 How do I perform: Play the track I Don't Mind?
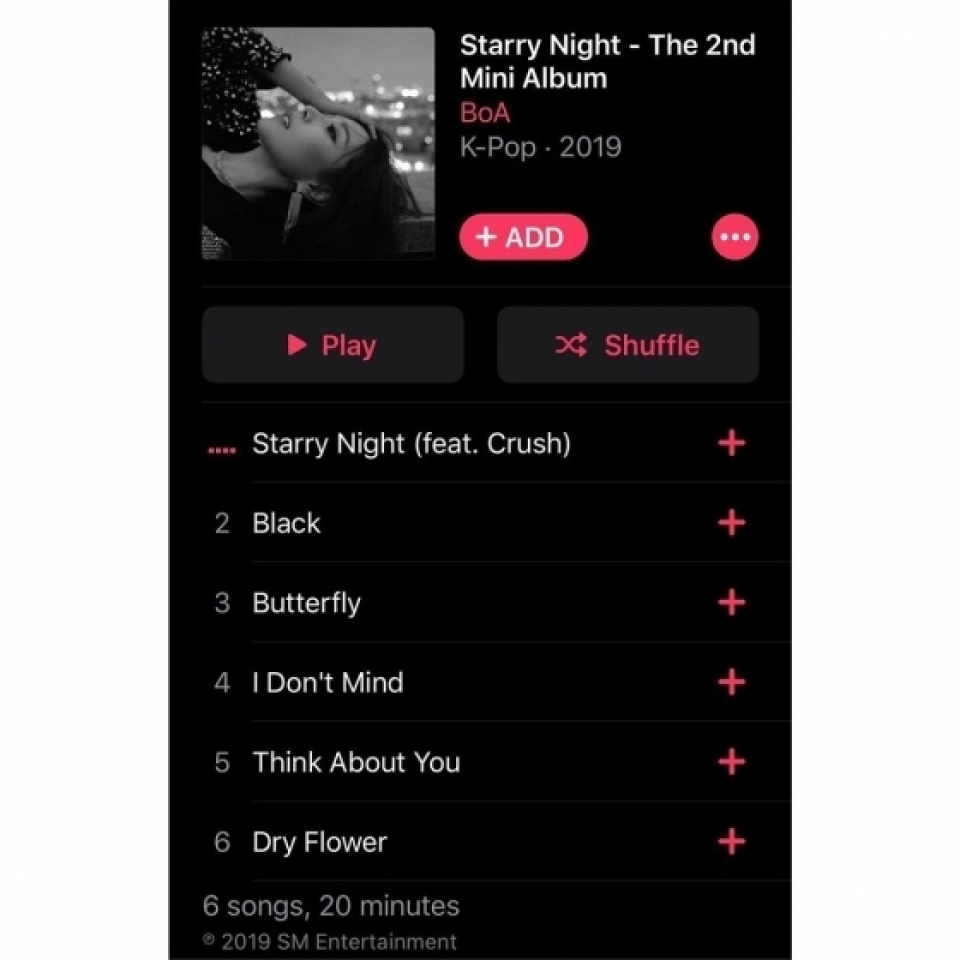tap(328, 683)
